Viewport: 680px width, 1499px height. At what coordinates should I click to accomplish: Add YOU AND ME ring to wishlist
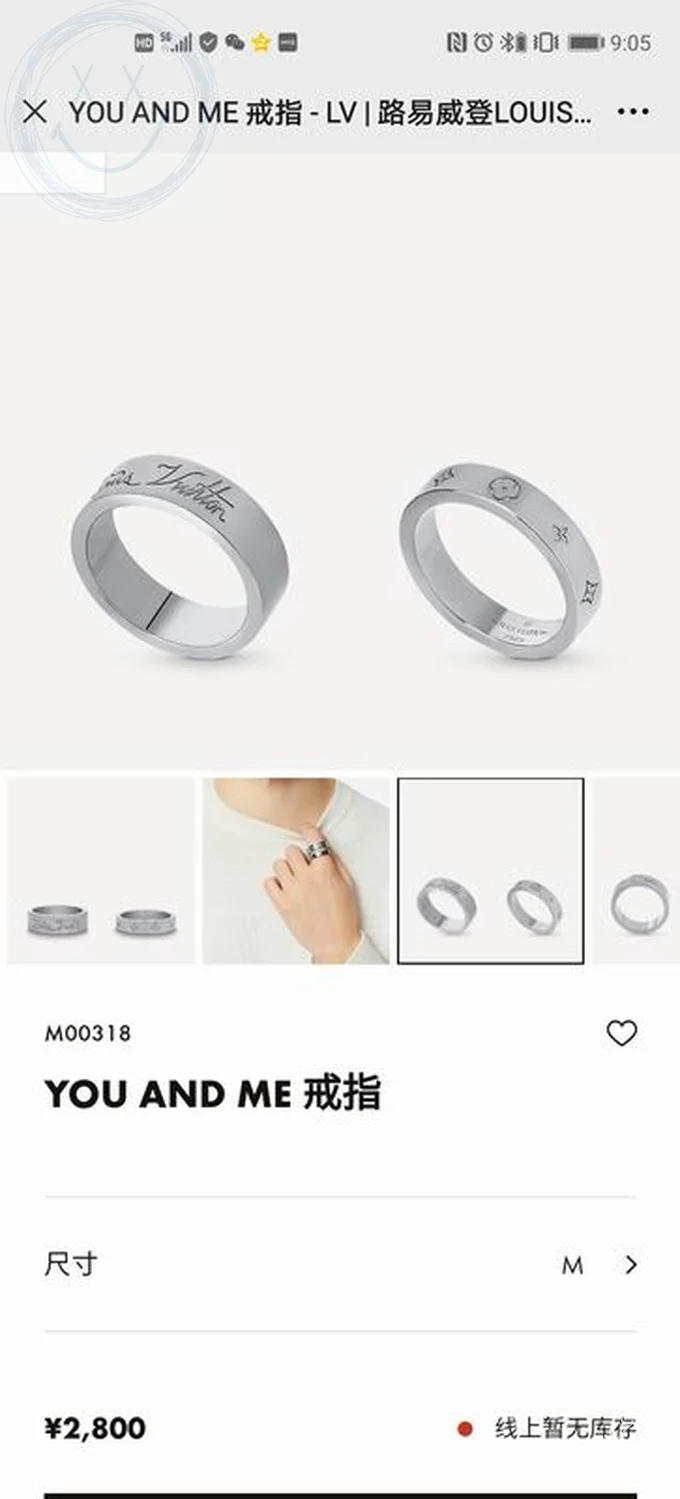[621, 1033]
